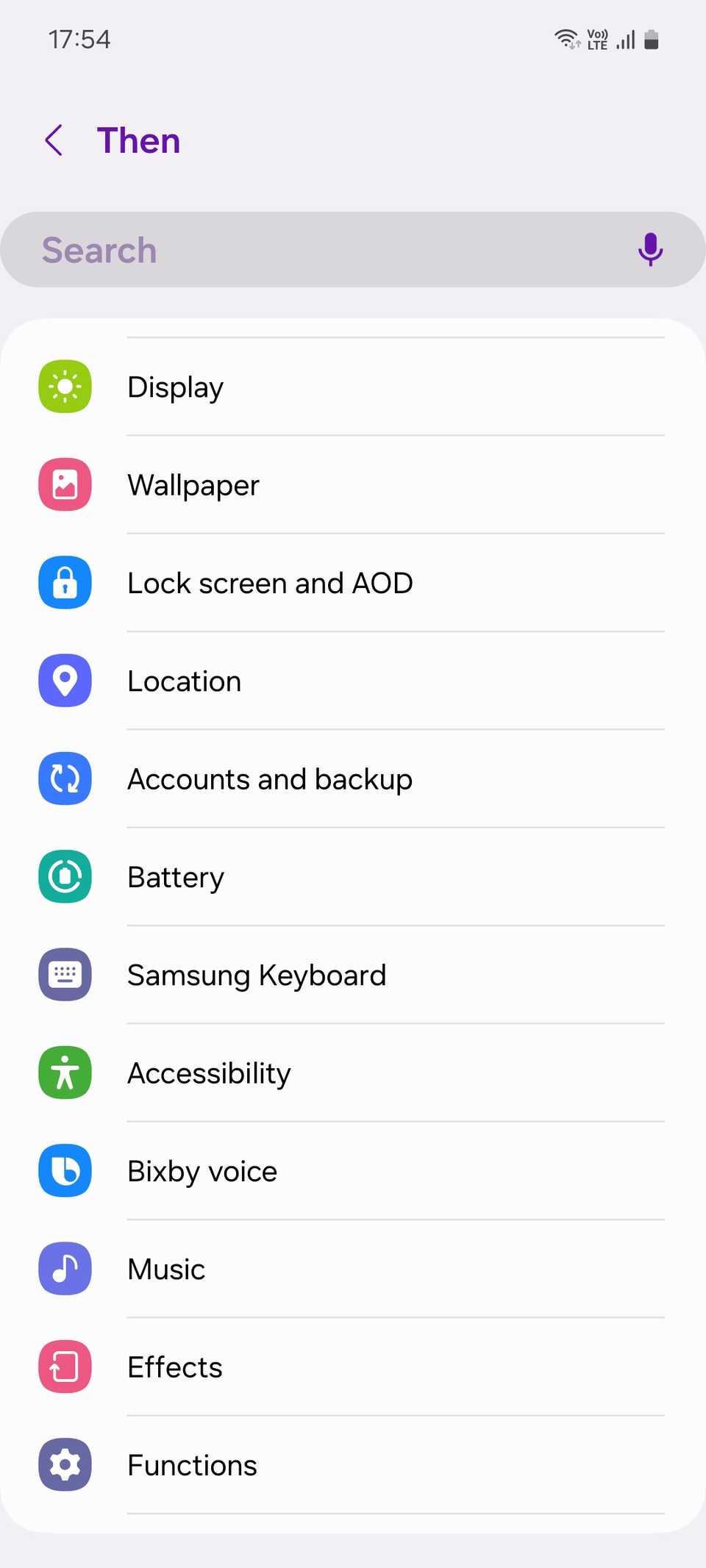Select the Accessibility person icon
Image resolution: width=706 pixels, height=1568 pixels.
coord(65,1073)
